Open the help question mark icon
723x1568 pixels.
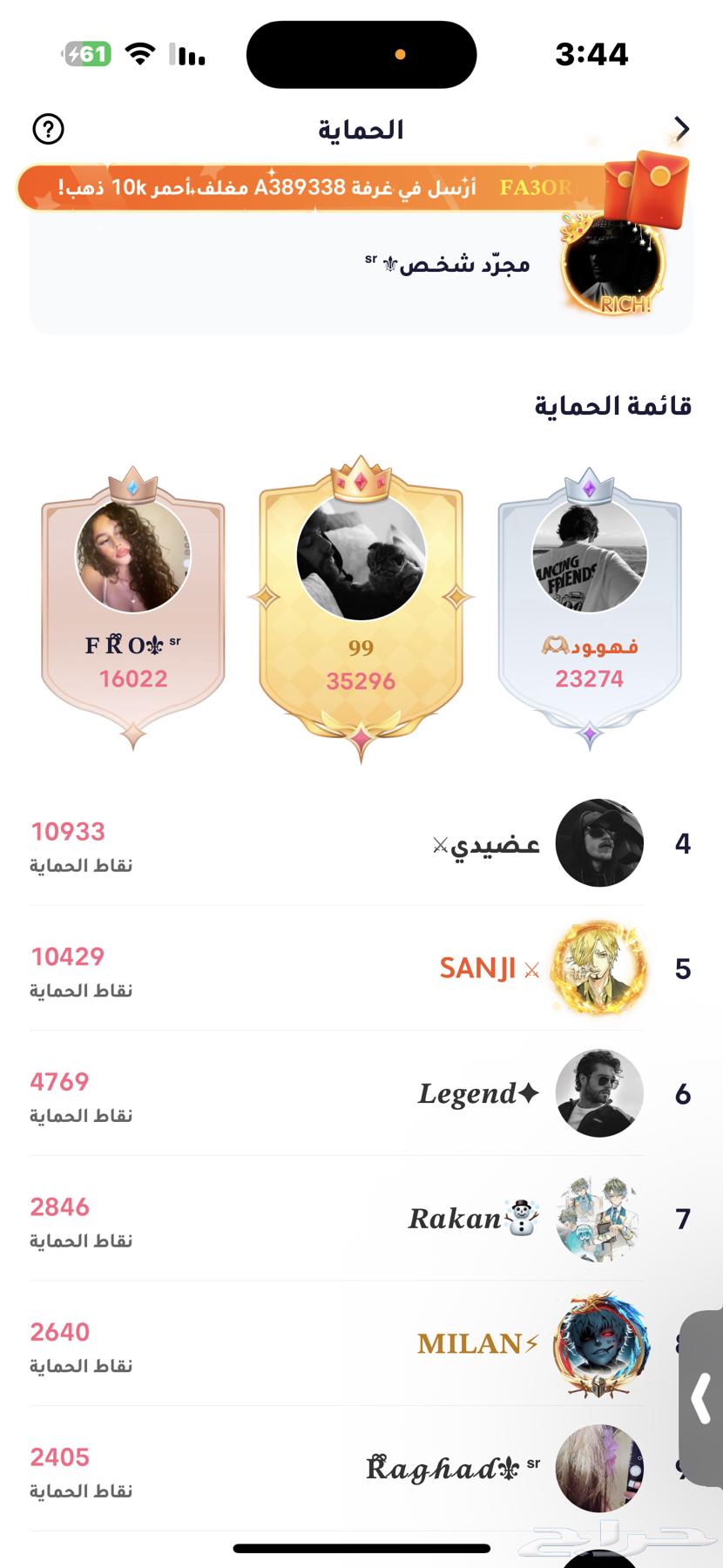[x=48, y=130]
